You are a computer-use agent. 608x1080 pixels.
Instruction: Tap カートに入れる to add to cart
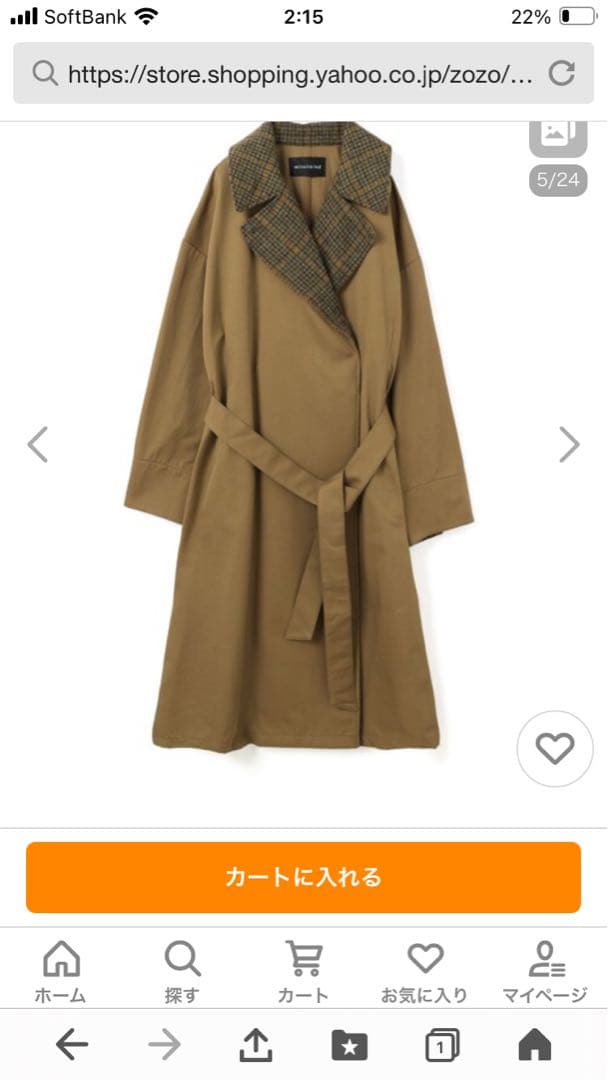click(303, 877)
